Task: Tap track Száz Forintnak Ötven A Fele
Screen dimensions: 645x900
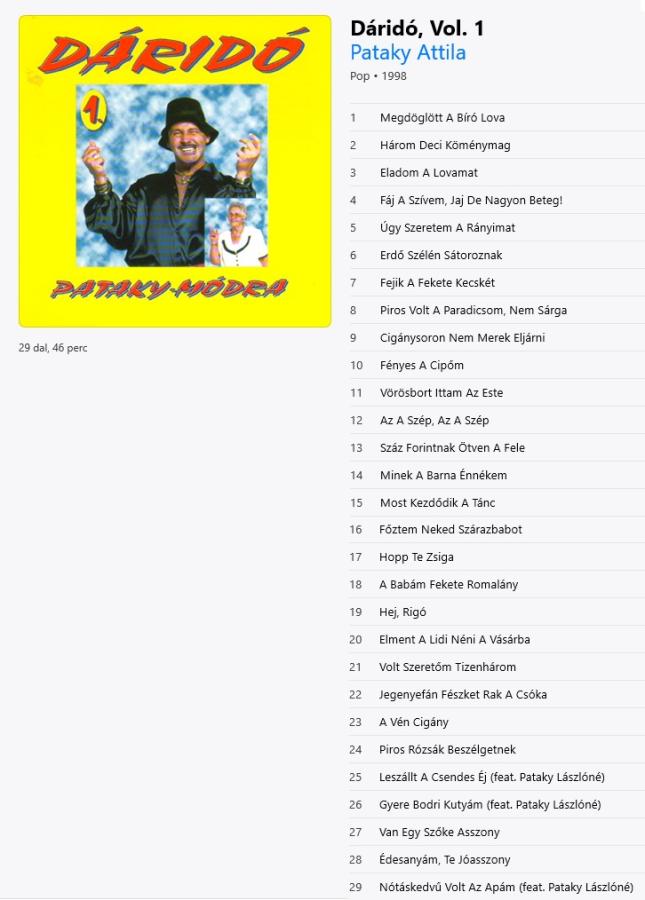Action: click(497, 448)
